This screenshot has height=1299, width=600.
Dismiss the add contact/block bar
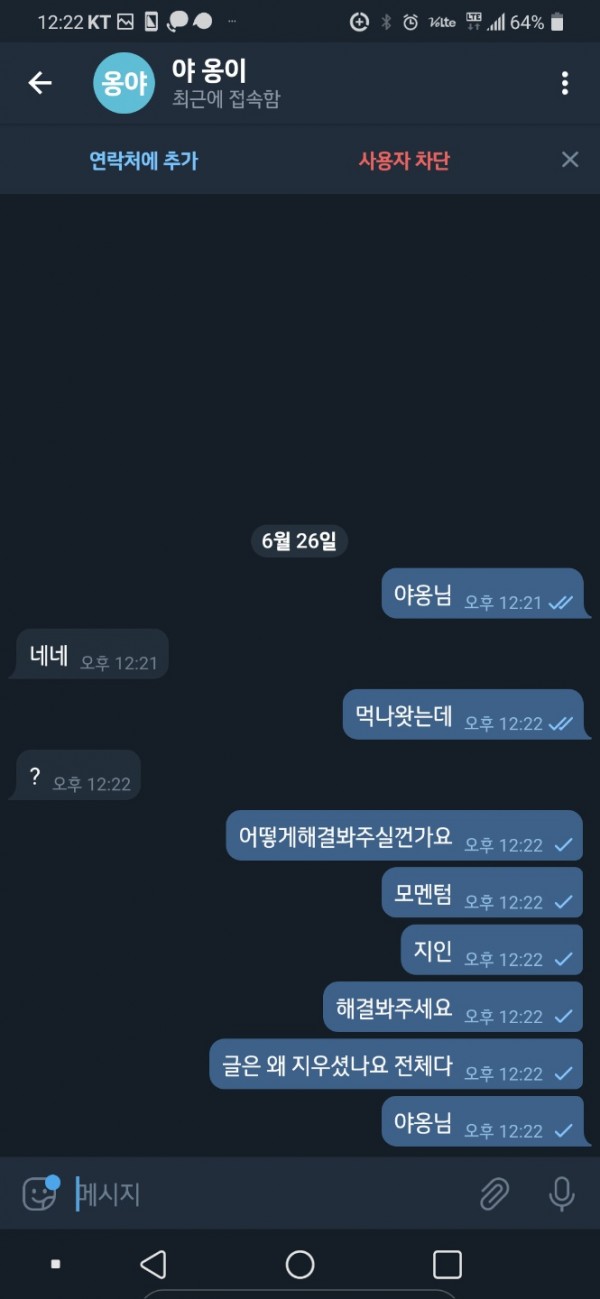[570, 159]
